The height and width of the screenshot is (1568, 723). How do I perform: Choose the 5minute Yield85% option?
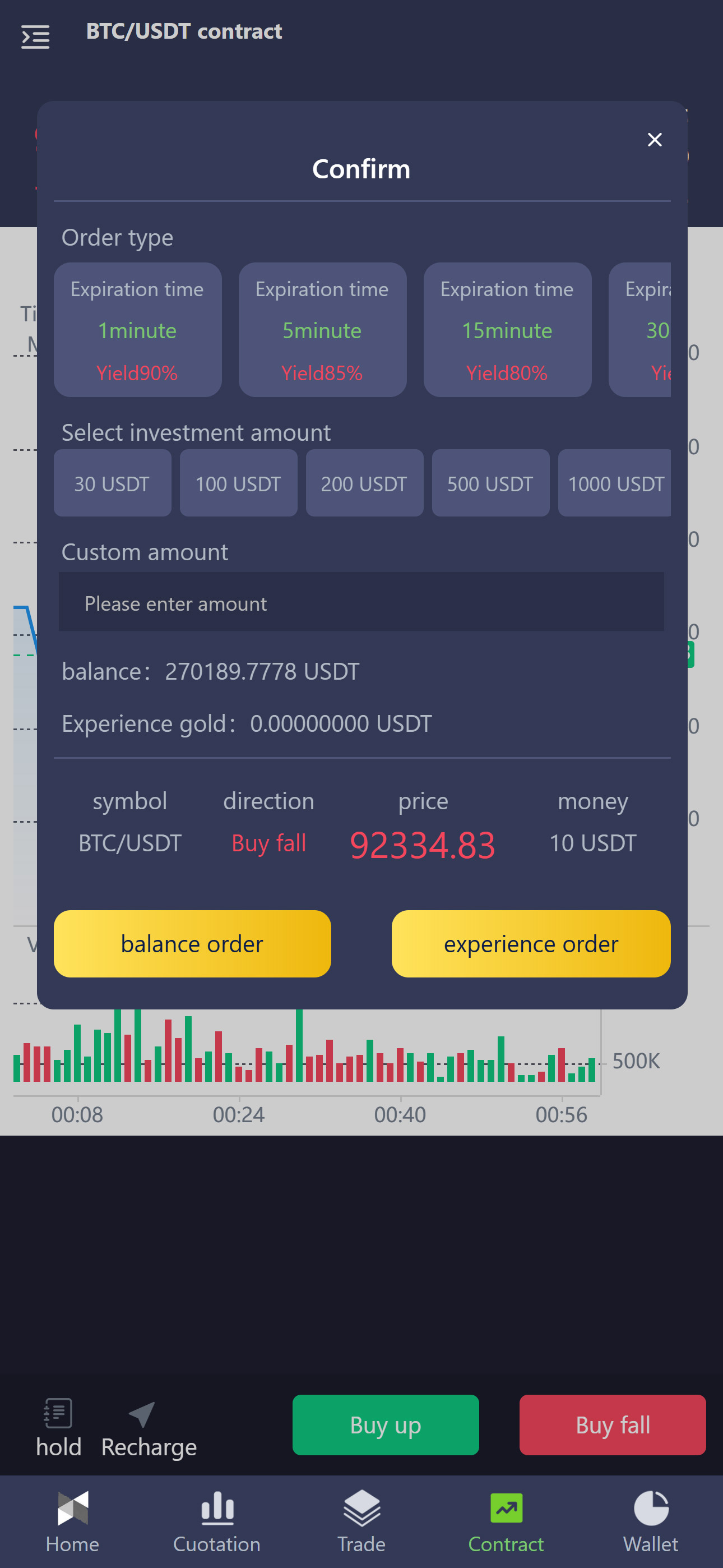[322, 330]
